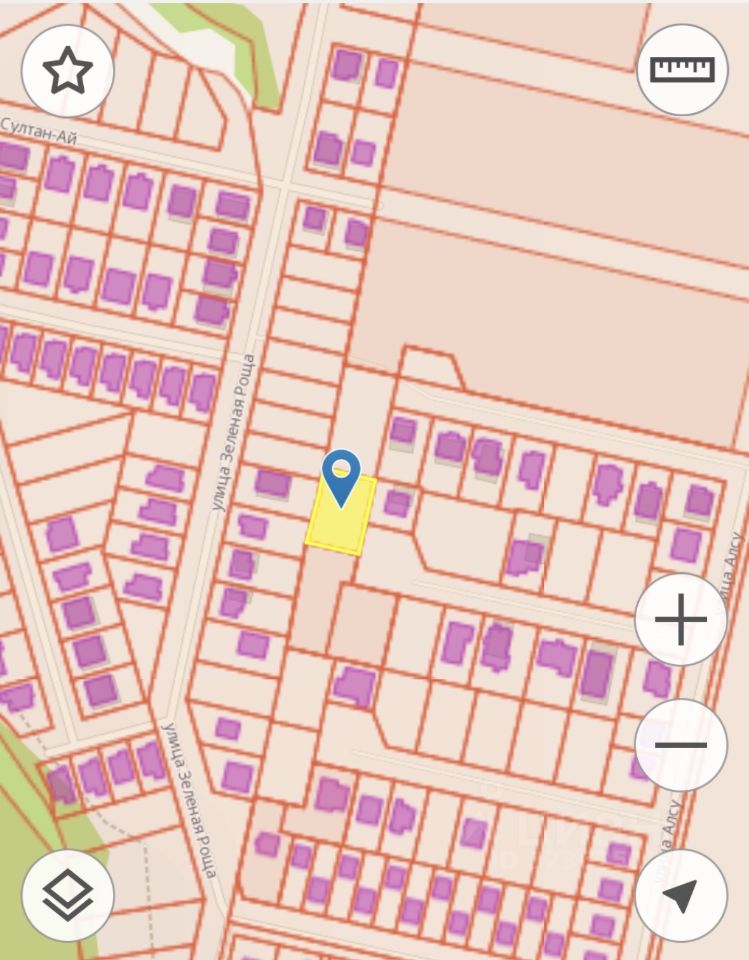Tap the blue pin on the yellow plot
This screenshot has width=749, height=960.
pos(341,476)
